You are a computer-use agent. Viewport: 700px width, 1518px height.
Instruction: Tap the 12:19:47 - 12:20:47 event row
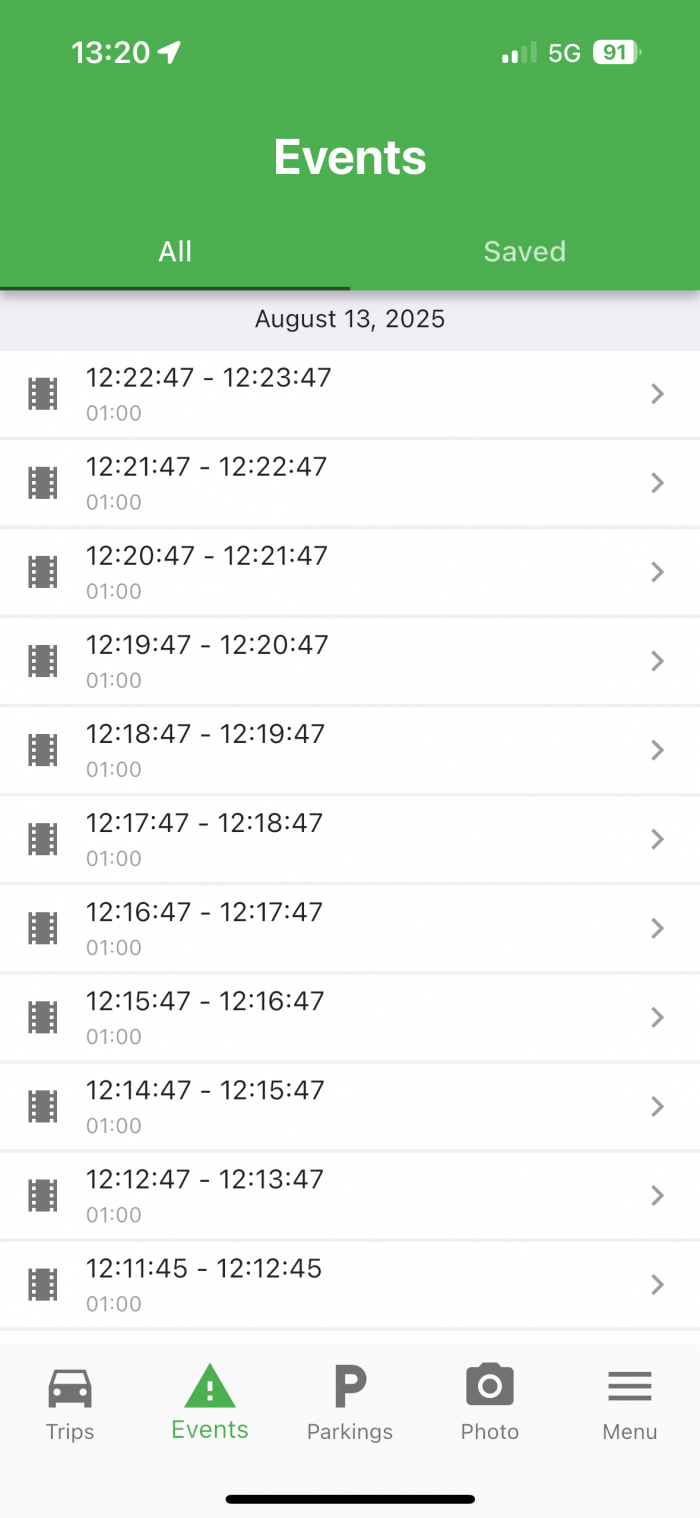(350, 661)
